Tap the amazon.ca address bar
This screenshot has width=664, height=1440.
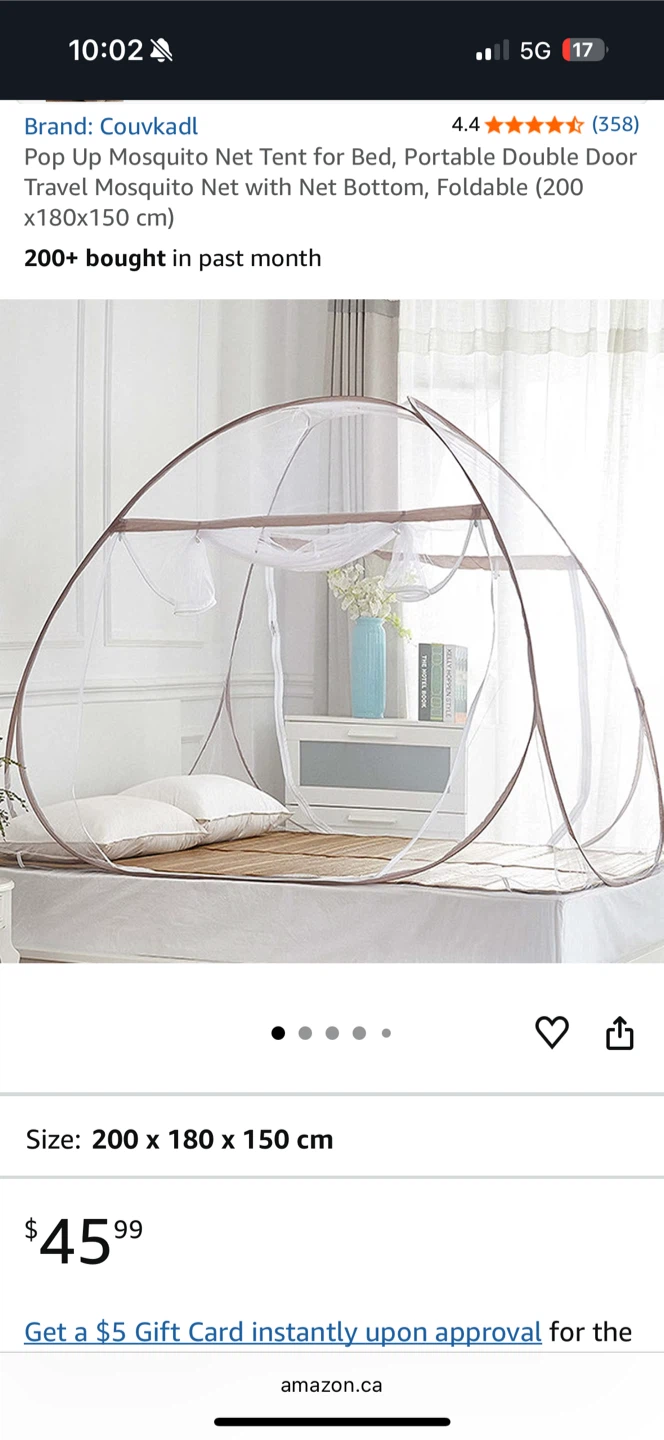tap(332, 1385)
